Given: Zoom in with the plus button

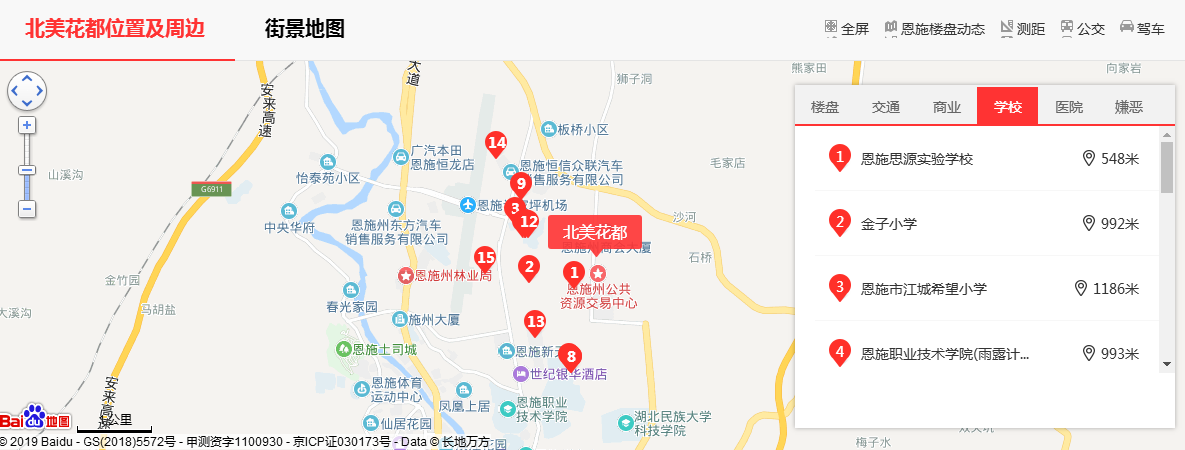Looking at the screenshot, I should (x=27, y=125).
